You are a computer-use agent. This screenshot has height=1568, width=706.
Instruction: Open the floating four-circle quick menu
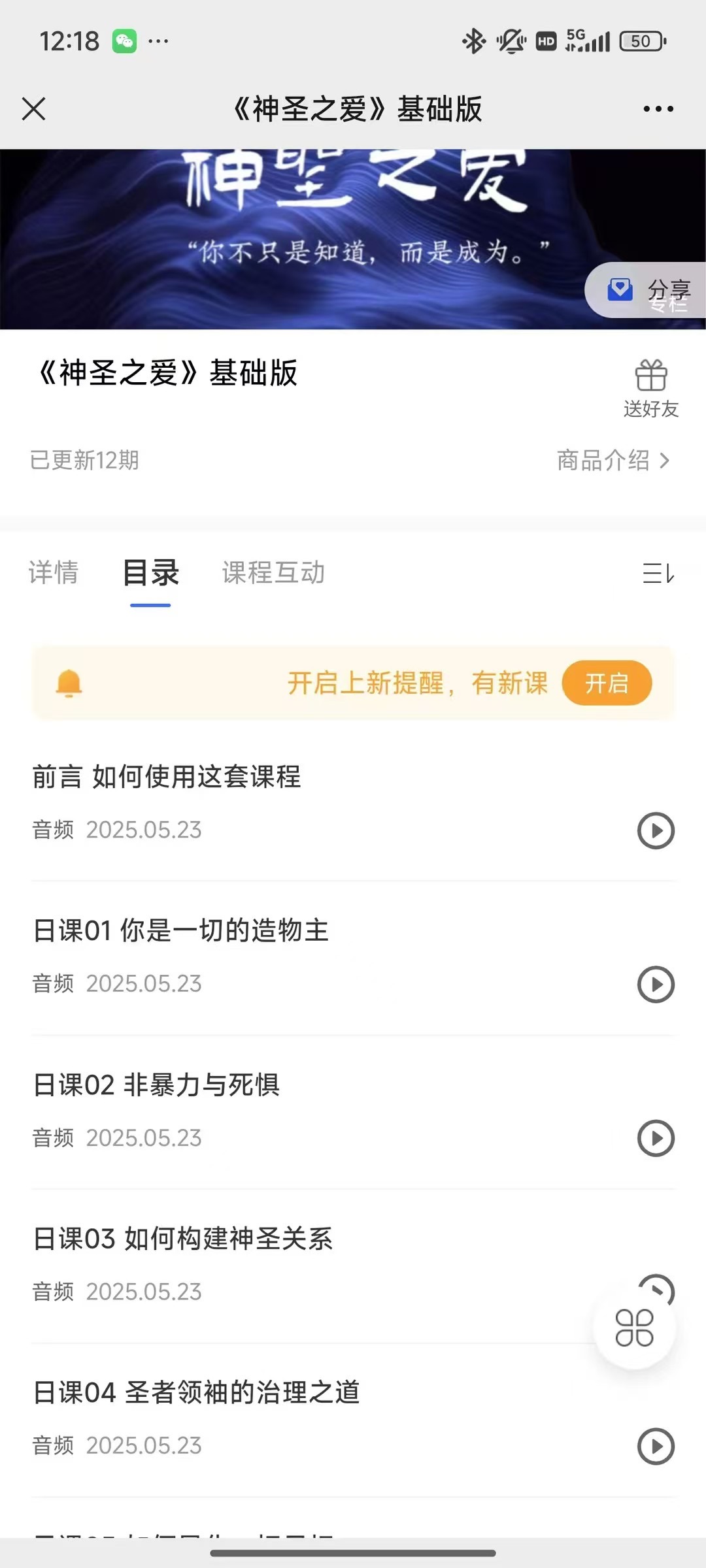634,1328
